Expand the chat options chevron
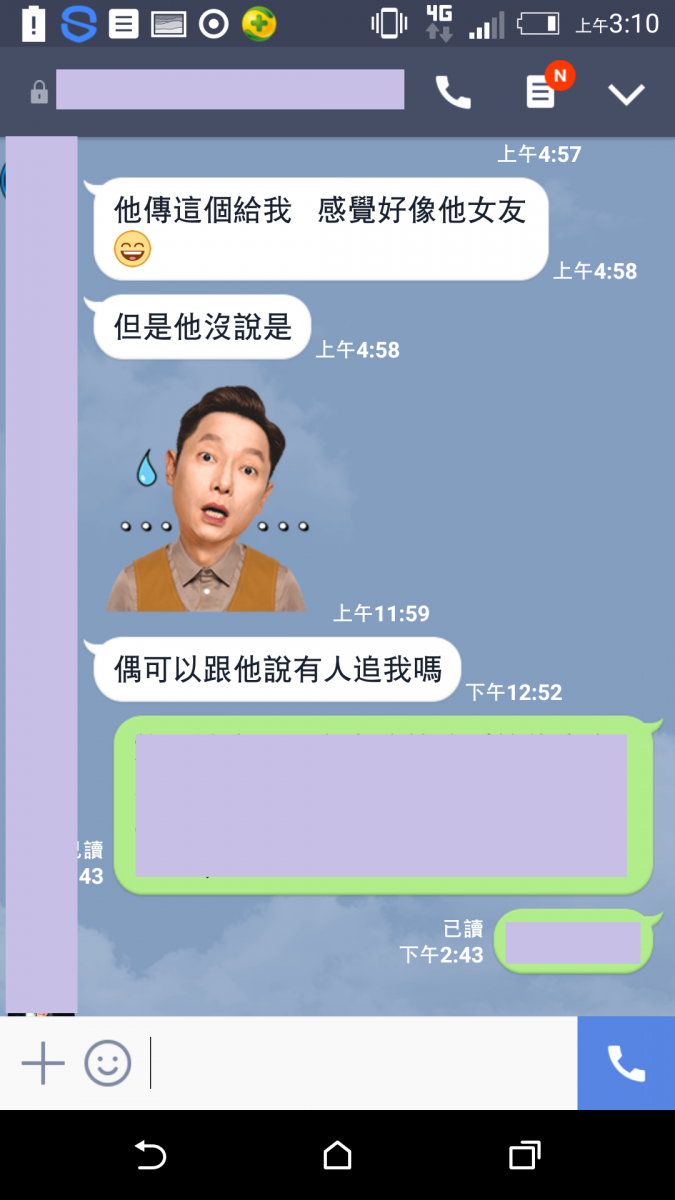Image resolution: width=675 pixels, height=1200 pixels. [627, 94]
